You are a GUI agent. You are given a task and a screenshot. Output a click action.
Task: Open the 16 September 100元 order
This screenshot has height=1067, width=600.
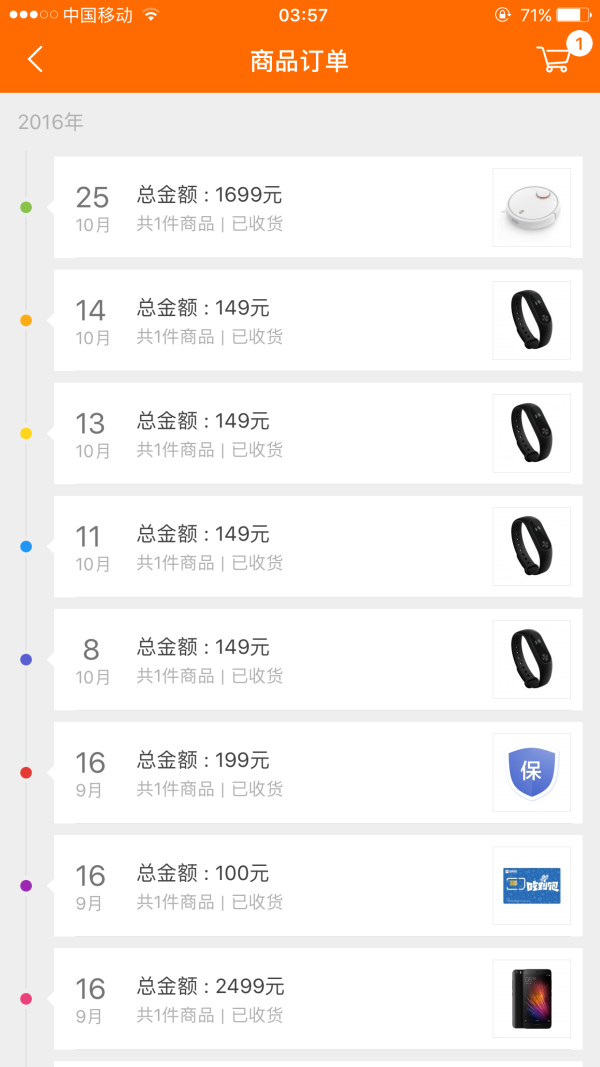click(x=318, y=885)
